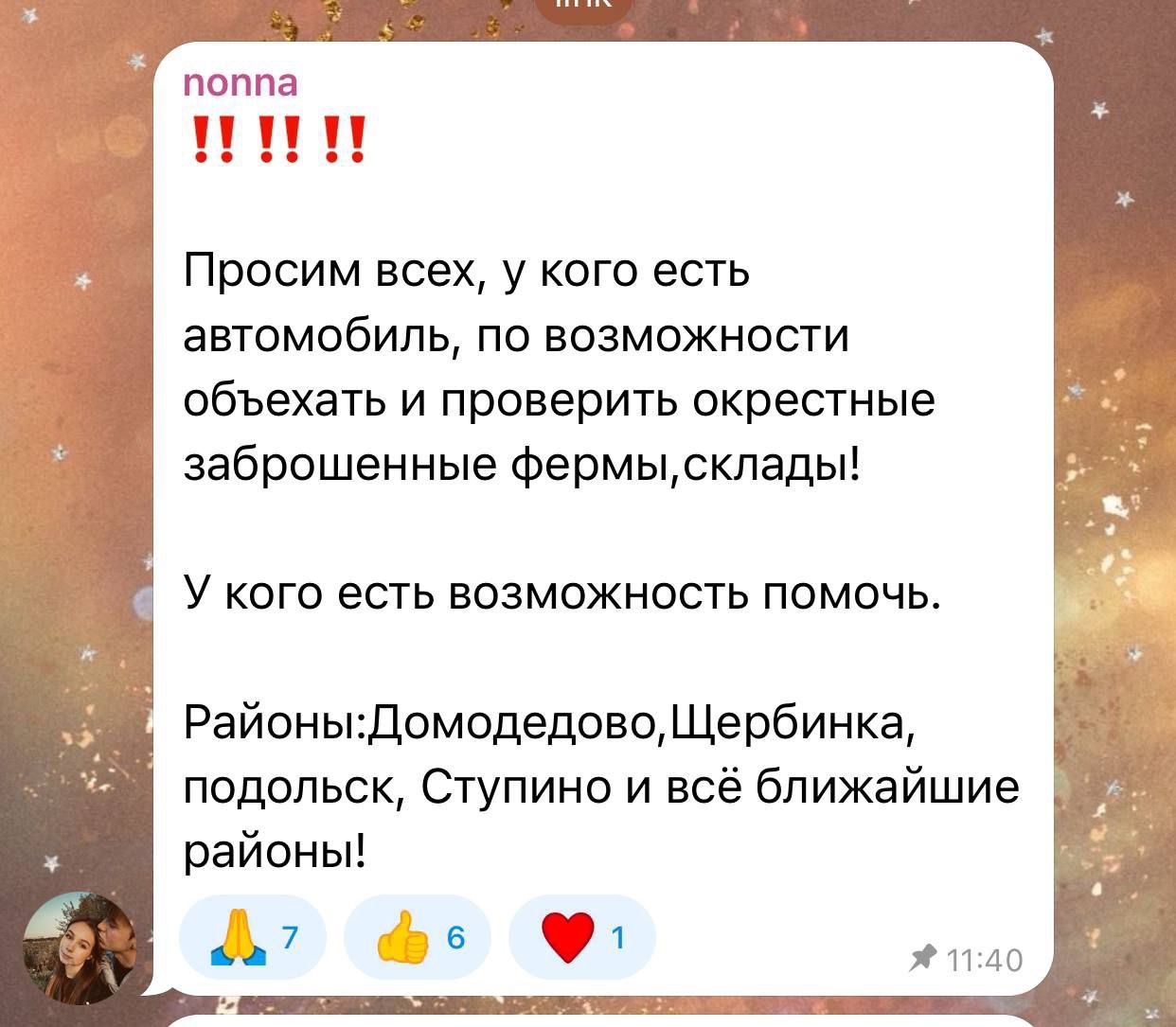React with the red heart
1176x1027 pixels.
(581, 937)
